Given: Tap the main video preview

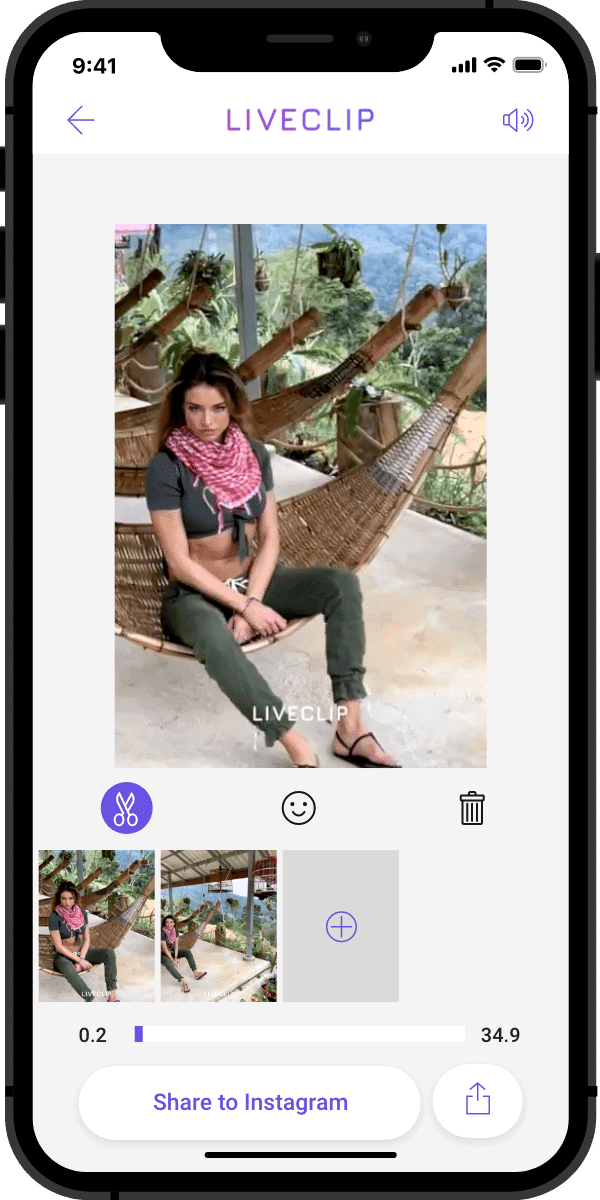Looking at the screenshot, I should [300, 495].
